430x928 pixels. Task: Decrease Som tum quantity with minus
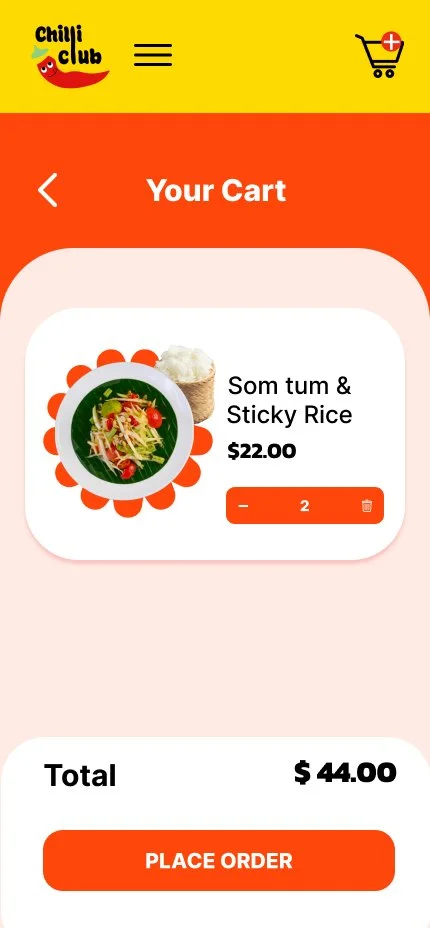tap(243, 506)
